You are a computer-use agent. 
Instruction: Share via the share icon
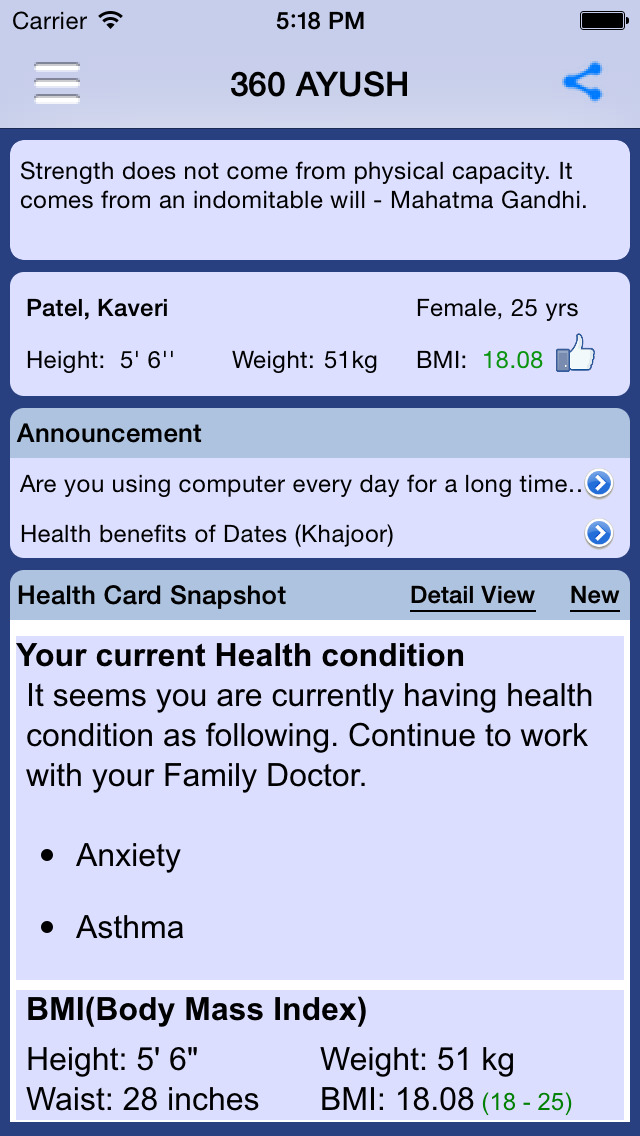click(x=583, y=82)
